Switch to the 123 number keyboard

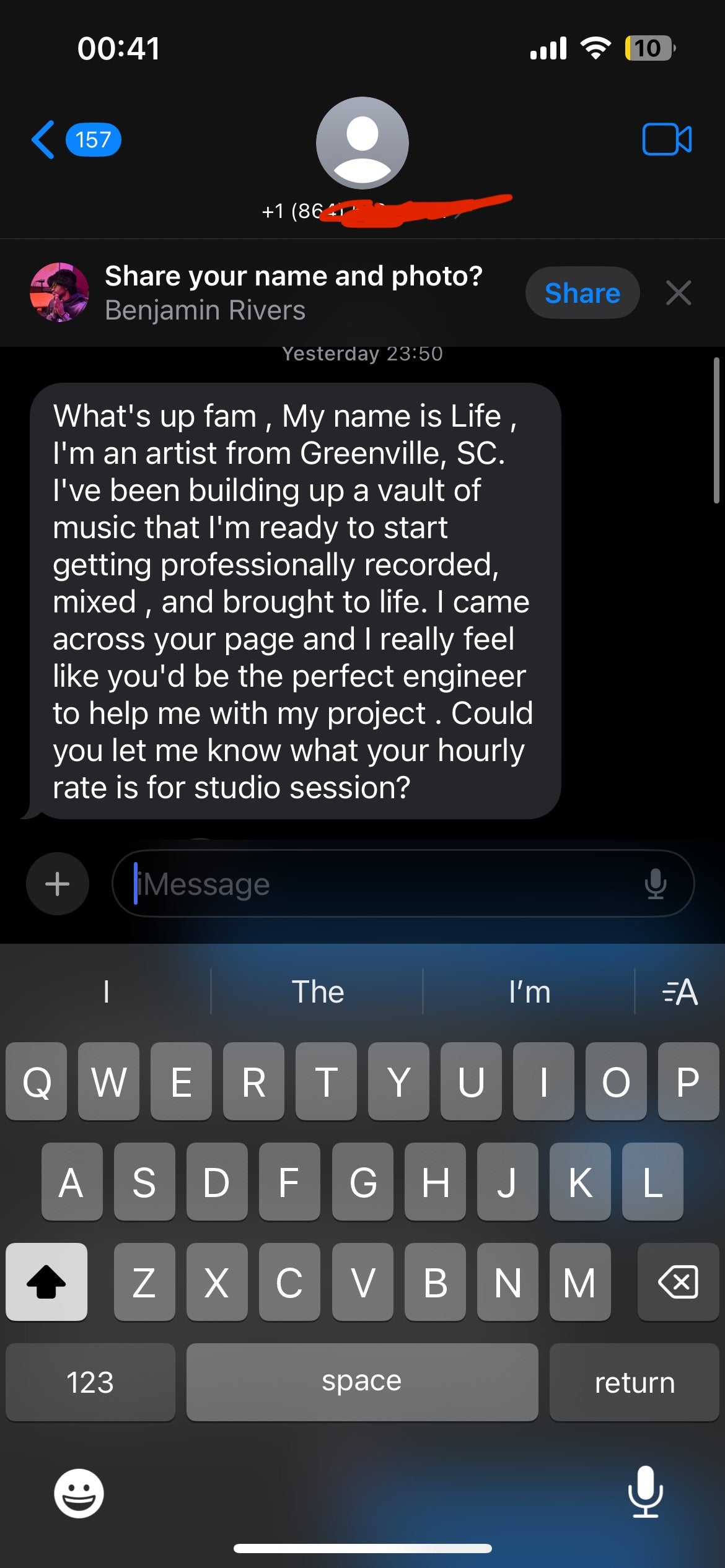coord(90,1382)
